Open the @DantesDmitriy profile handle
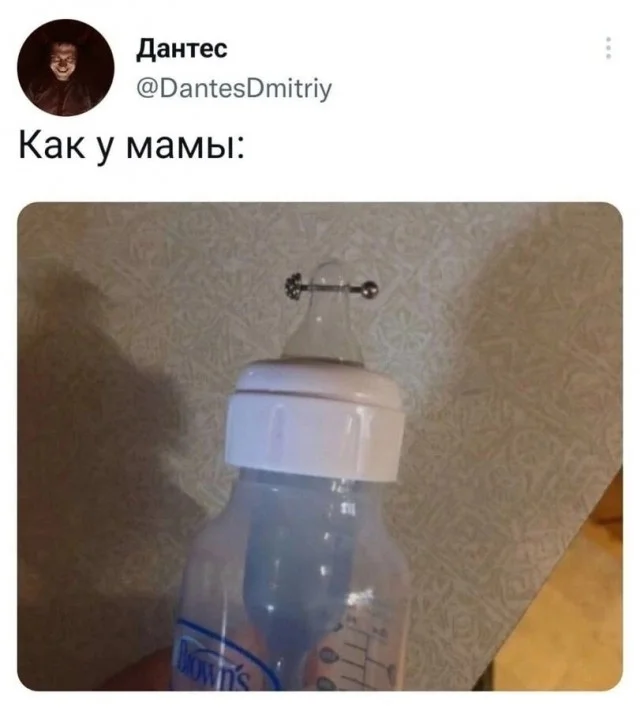Image resolution: width=640 pixels, height=711 pixels. click(x=233, y=88)
